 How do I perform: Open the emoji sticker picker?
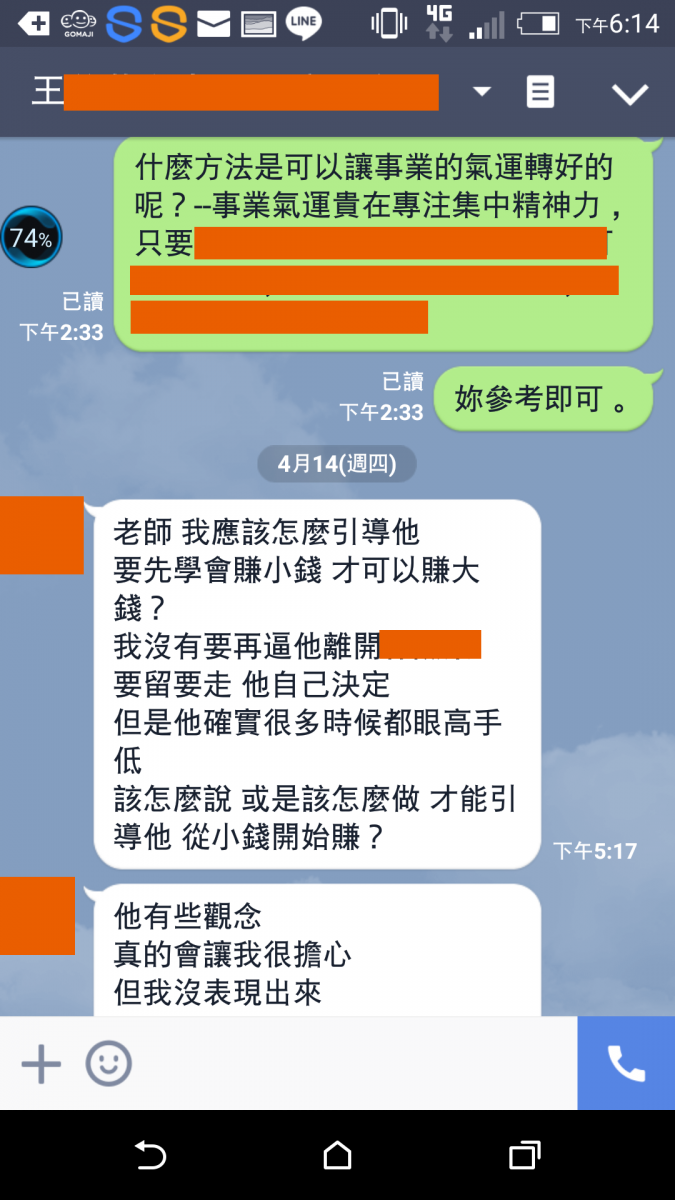point(108,1063)
